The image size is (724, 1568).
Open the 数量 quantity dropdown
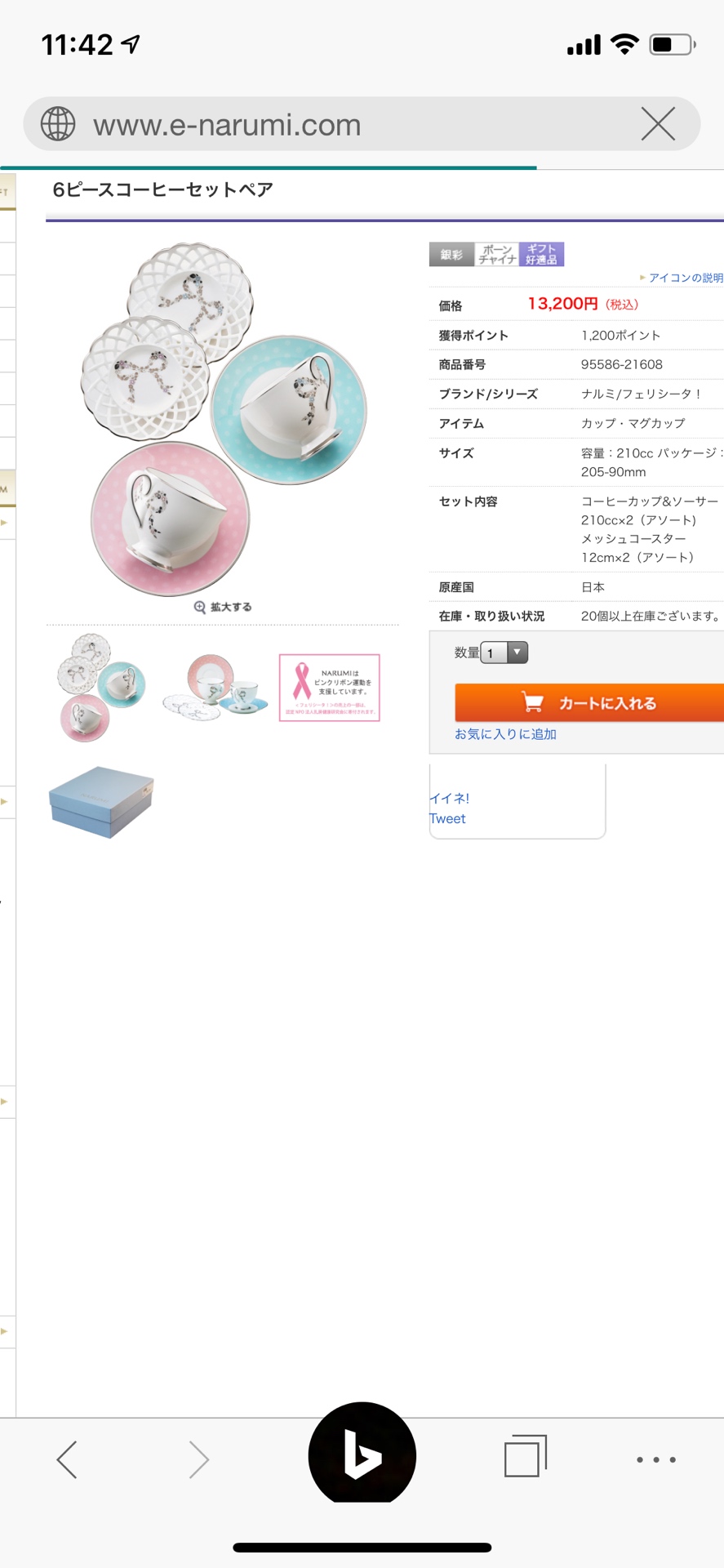click(504, 653)
